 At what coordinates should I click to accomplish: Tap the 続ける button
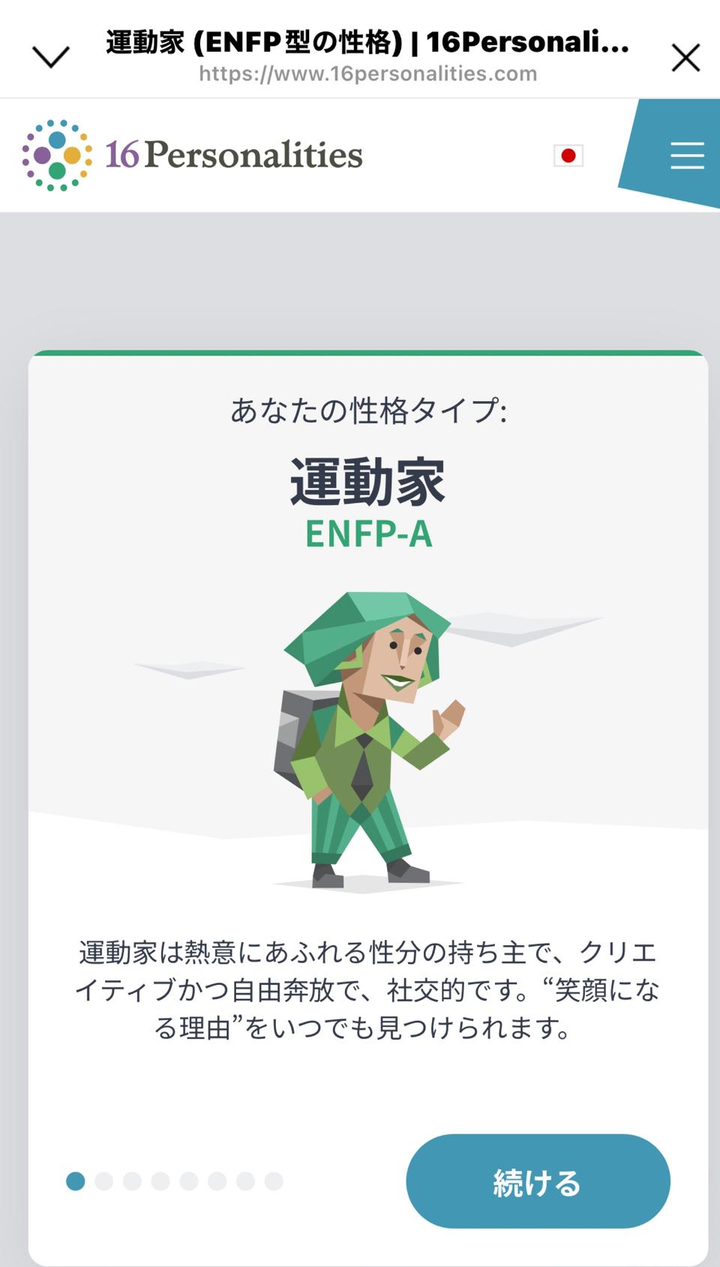point(538,1181)
